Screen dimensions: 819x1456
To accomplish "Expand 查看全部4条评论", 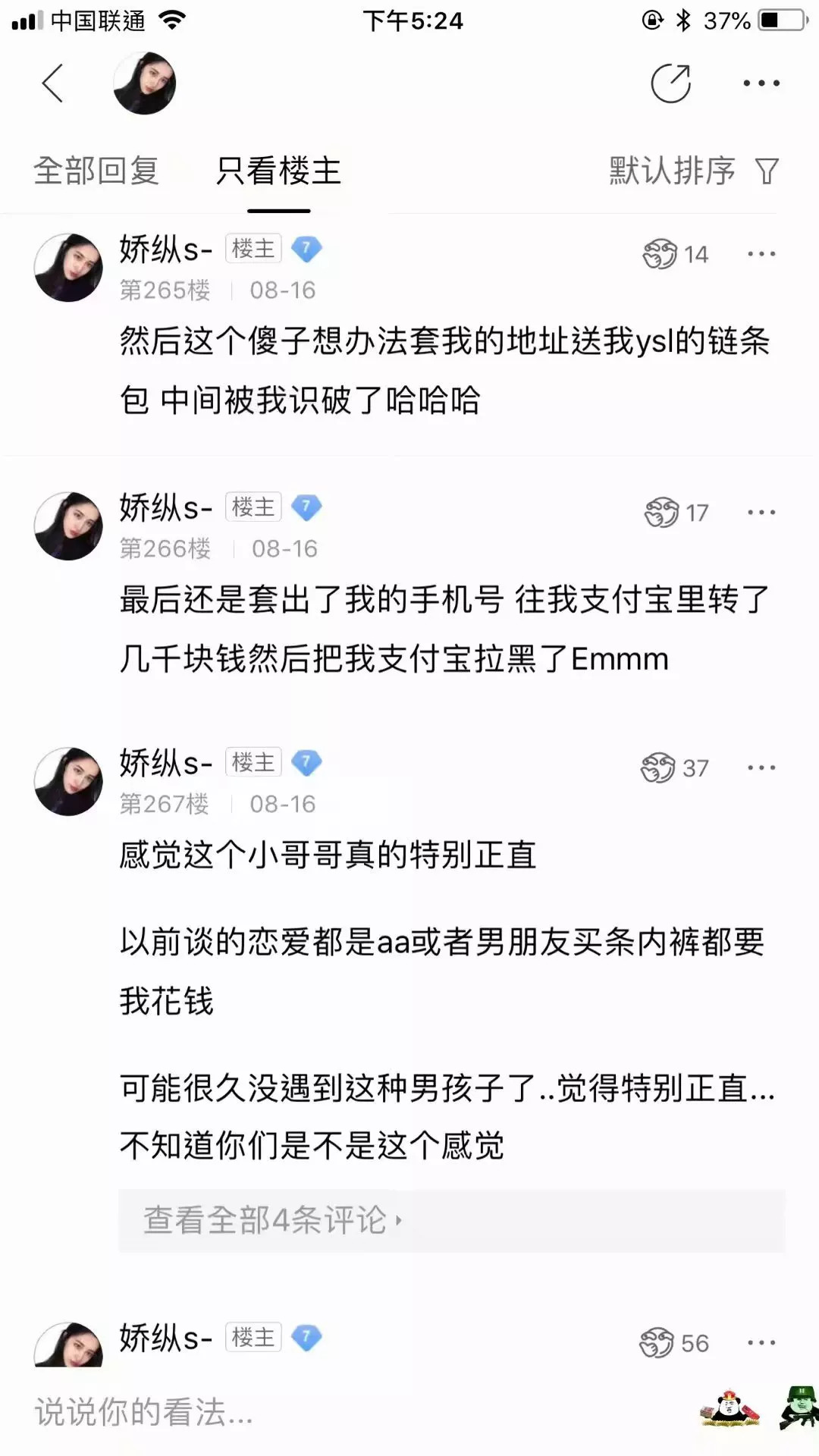I will click(x=273, y=1220).
